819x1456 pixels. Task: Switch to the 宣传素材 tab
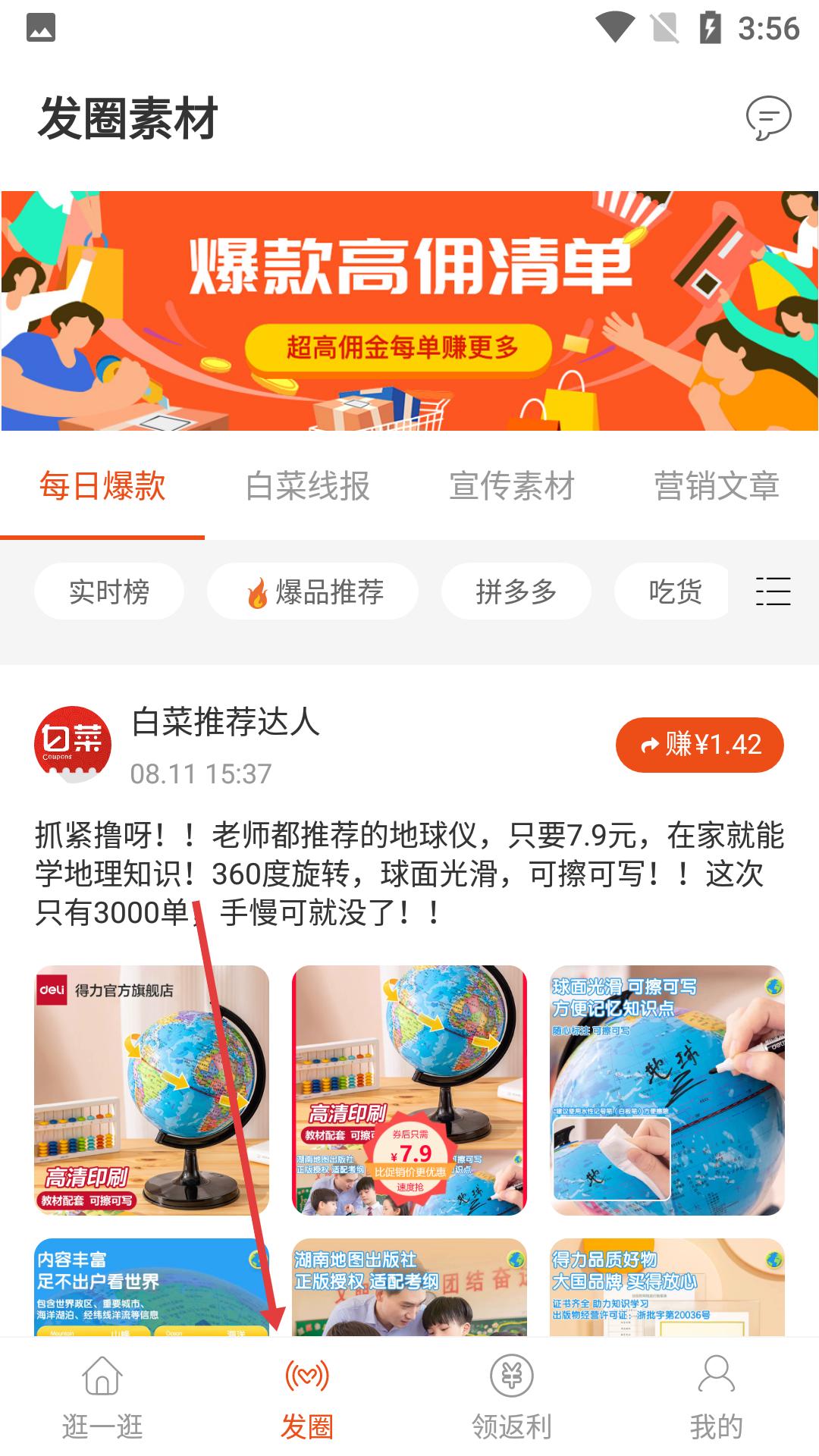coord(512,486)
